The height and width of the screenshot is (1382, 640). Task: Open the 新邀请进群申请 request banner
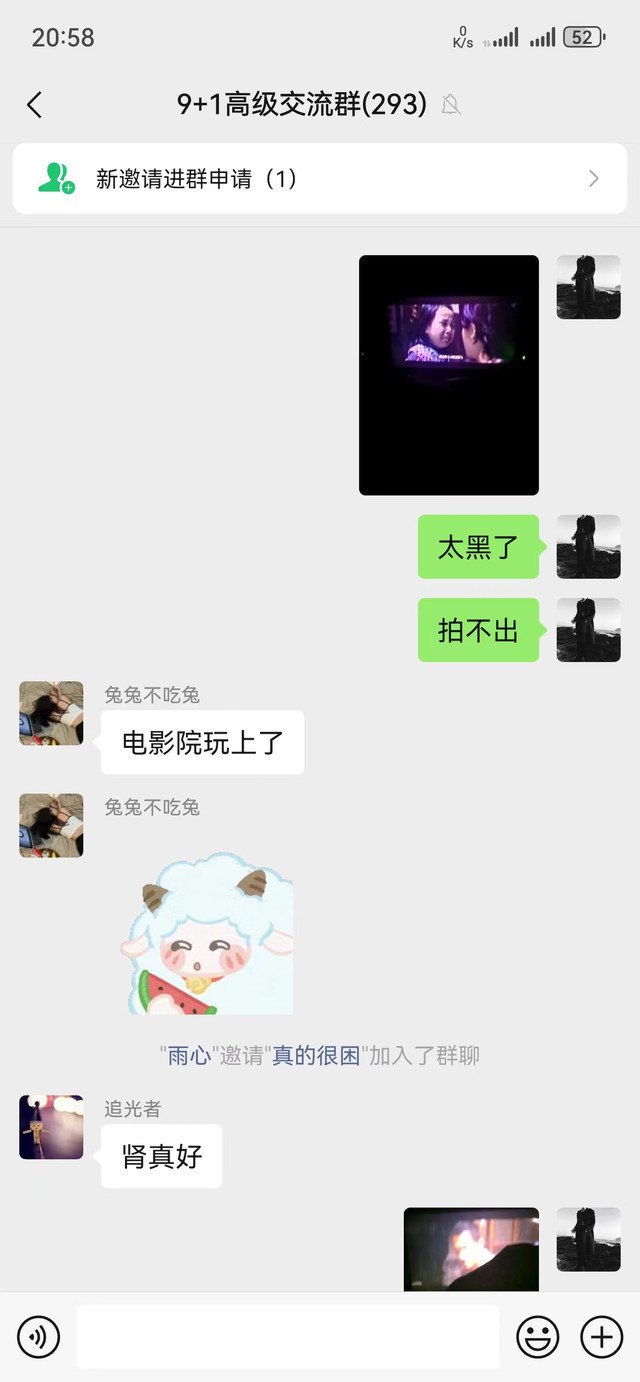click(x=320, y=179)
